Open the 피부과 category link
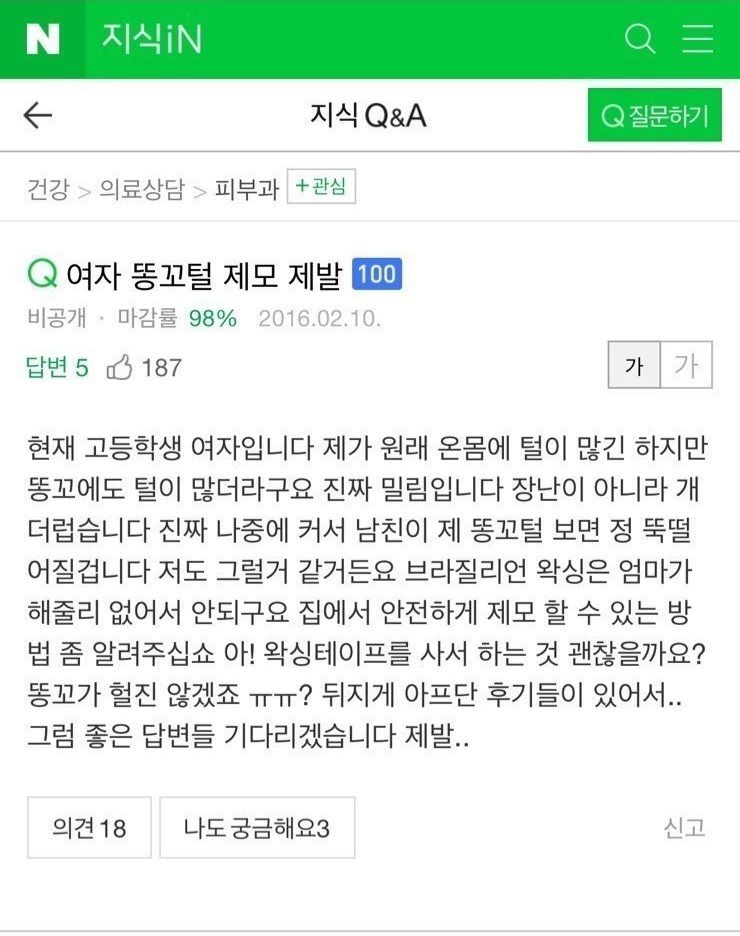Viewport: 740px width, 936px height. click(x=246, y=189)
